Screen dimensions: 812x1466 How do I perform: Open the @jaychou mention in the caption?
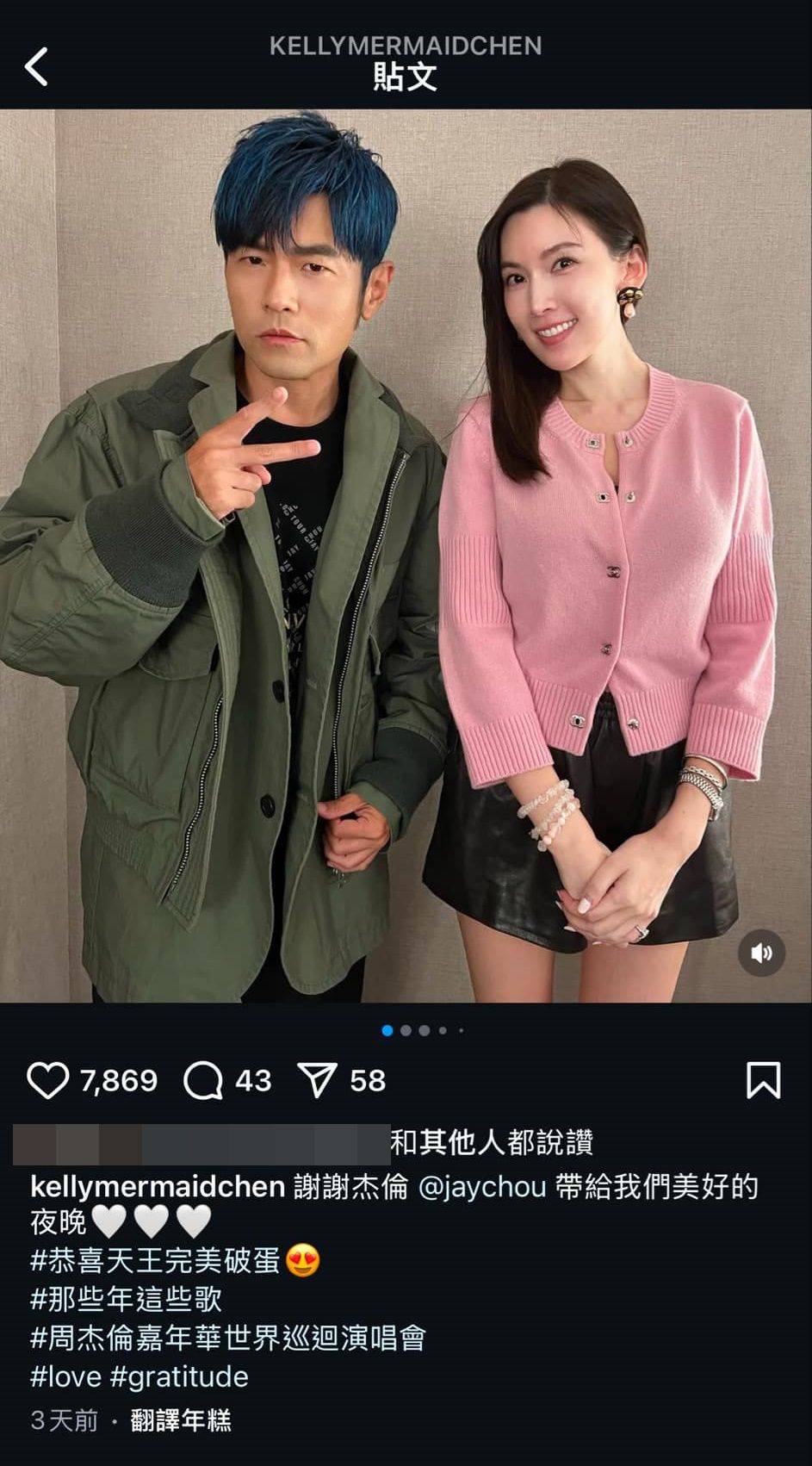tap(482, 1187)
